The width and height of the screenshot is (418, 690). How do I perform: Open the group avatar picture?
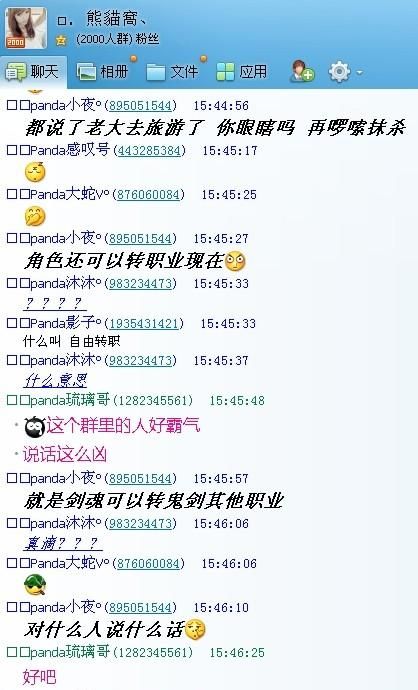[26, 28]
